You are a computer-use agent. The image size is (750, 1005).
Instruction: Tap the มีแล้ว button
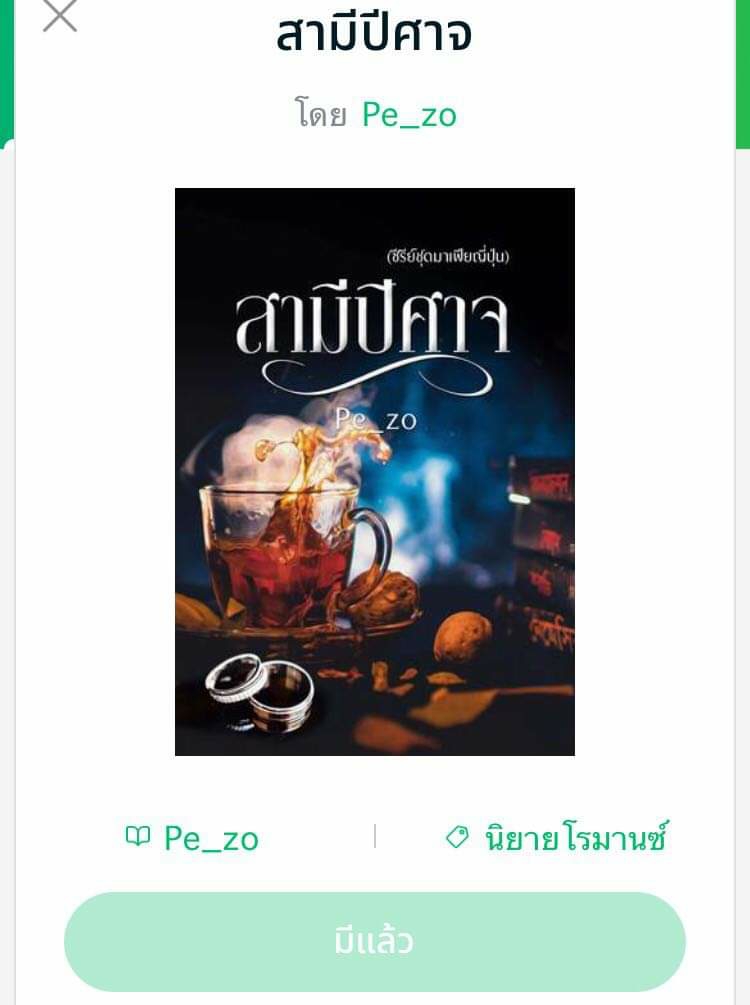[x=374, y=942]
